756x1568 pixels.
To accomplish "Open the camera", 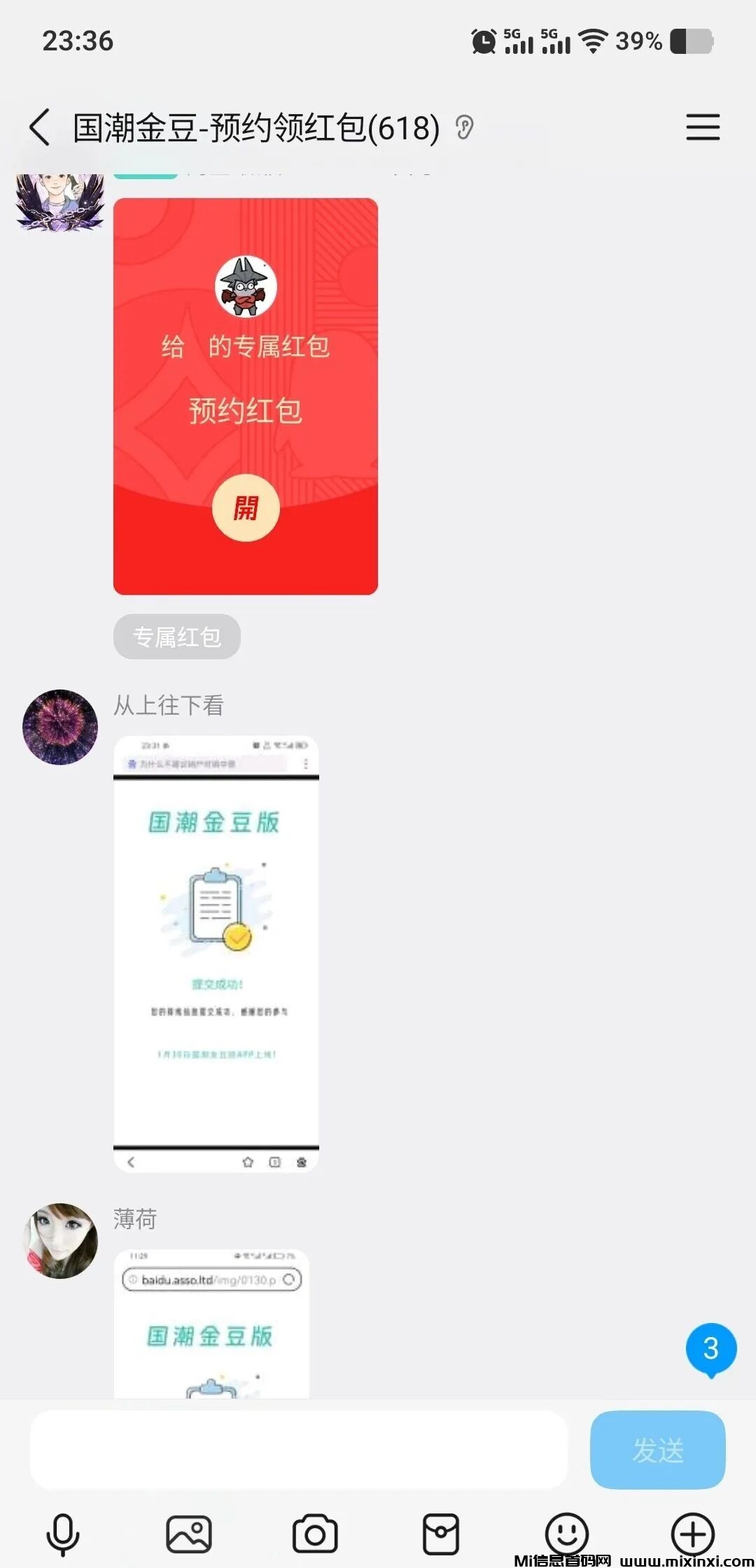I will click(315, 1534).
